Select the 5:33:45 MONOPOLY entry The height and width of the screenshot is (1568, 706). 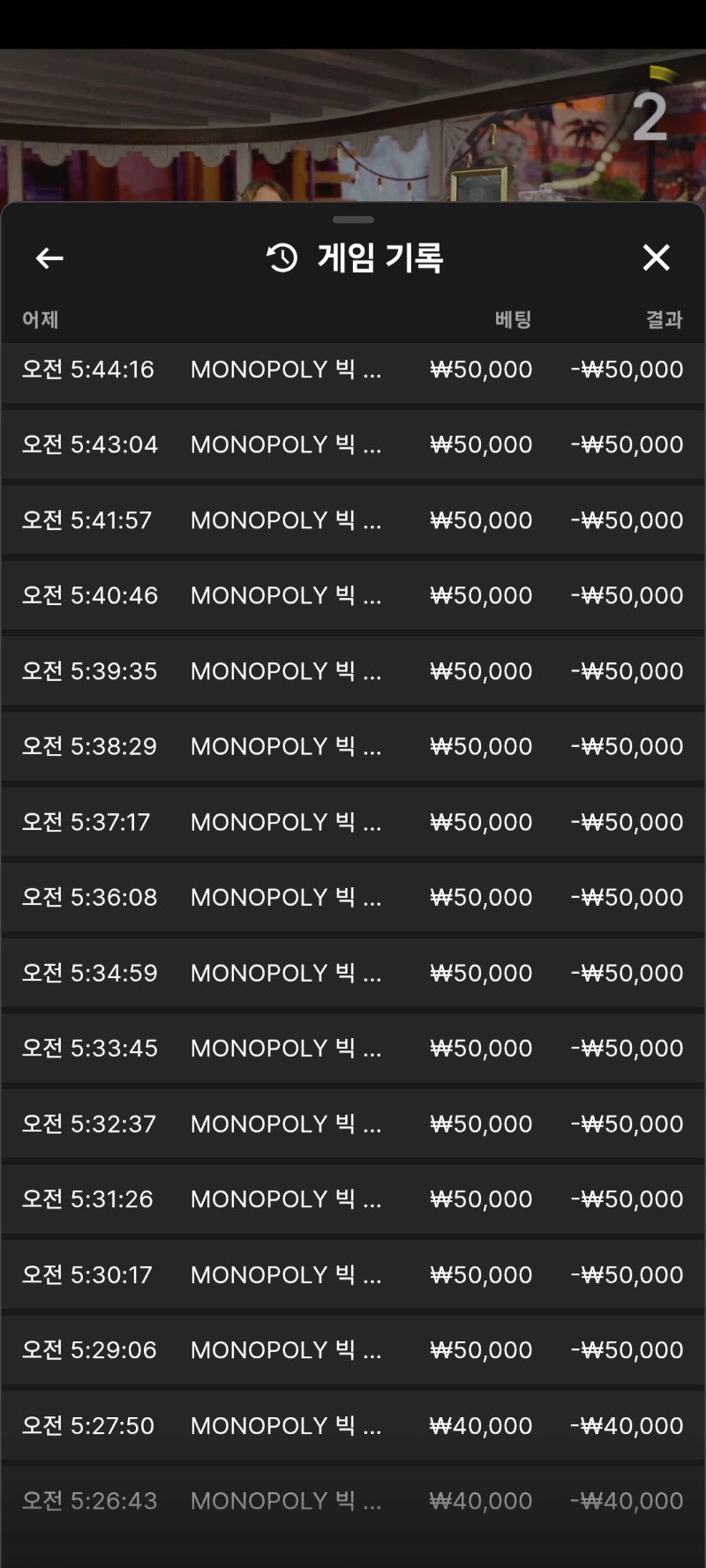point(353,1048)
